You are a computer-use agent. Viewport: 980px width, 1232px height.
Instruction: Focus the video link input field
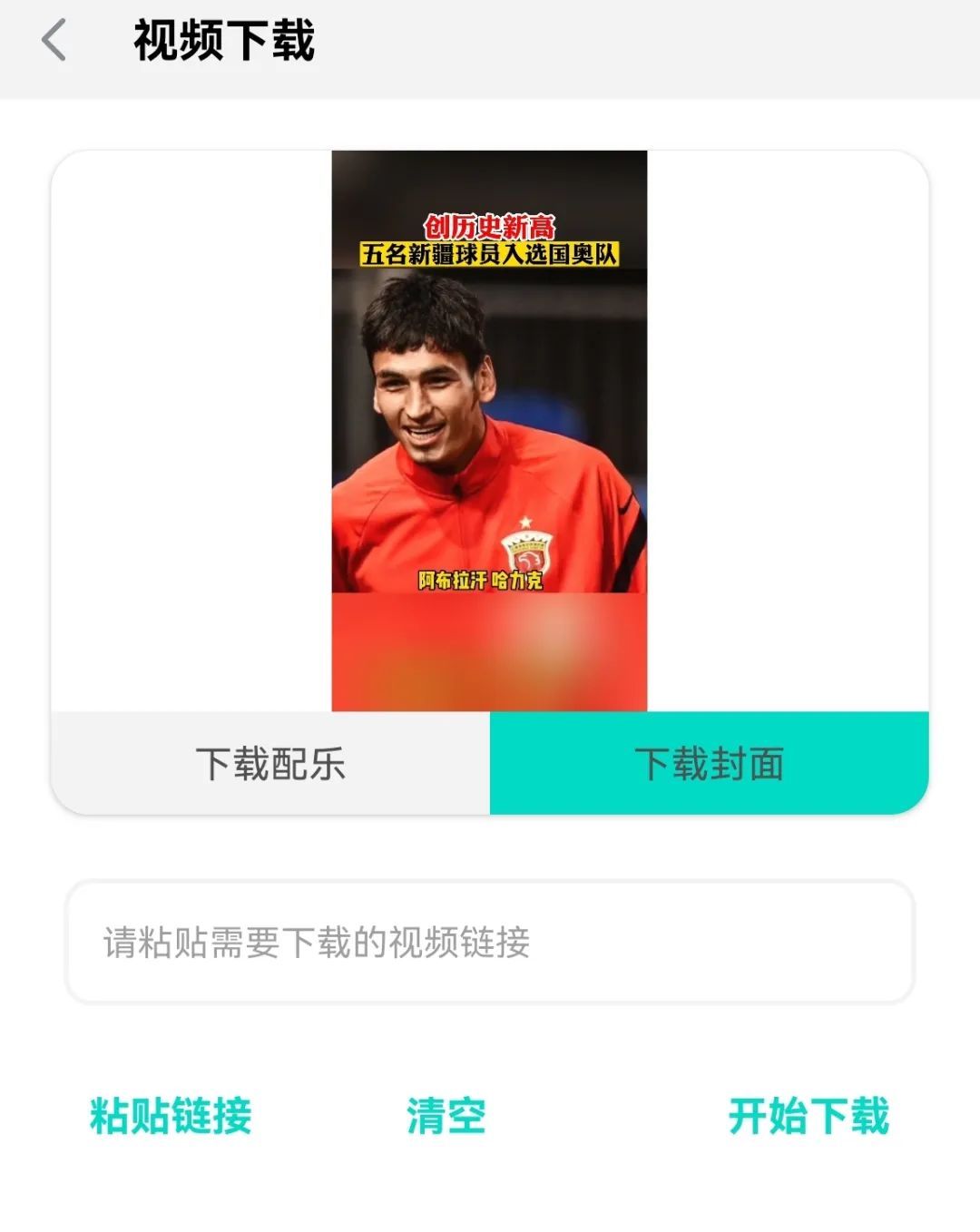click(490, 942)
